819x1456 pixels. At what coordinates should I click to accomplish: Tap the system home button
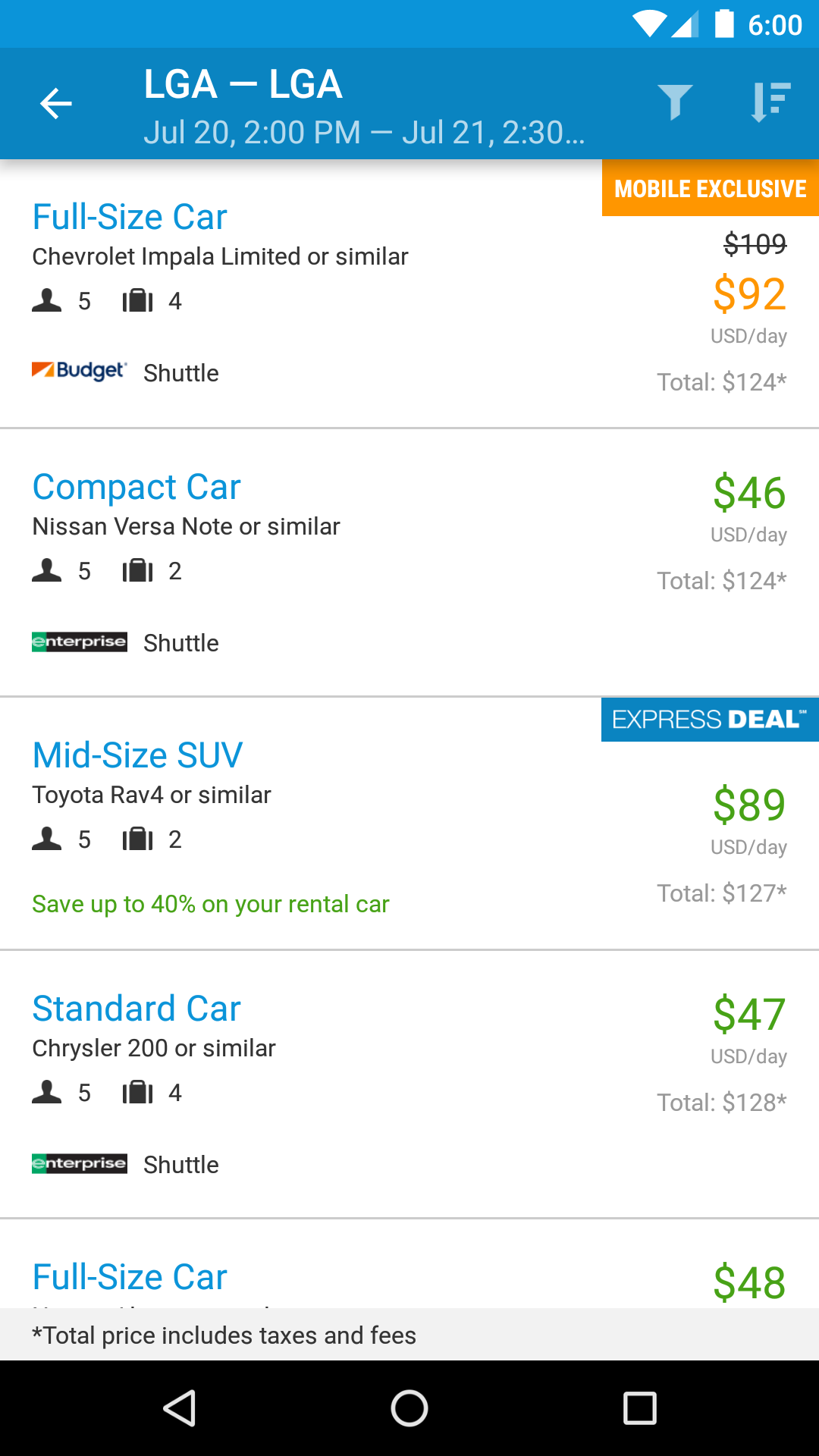tap(409, 1408)
